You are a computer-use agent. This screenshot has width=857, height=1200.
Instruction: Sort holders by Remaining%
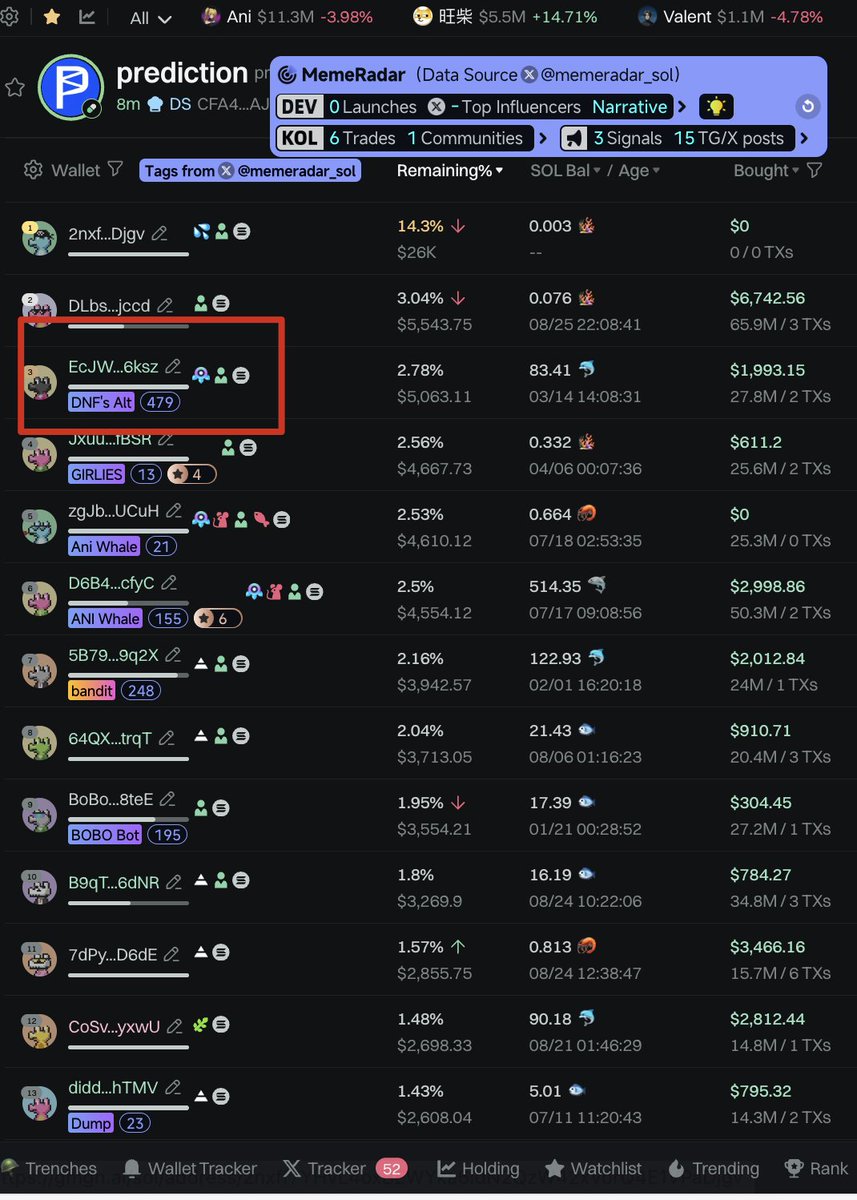[449, 171]
